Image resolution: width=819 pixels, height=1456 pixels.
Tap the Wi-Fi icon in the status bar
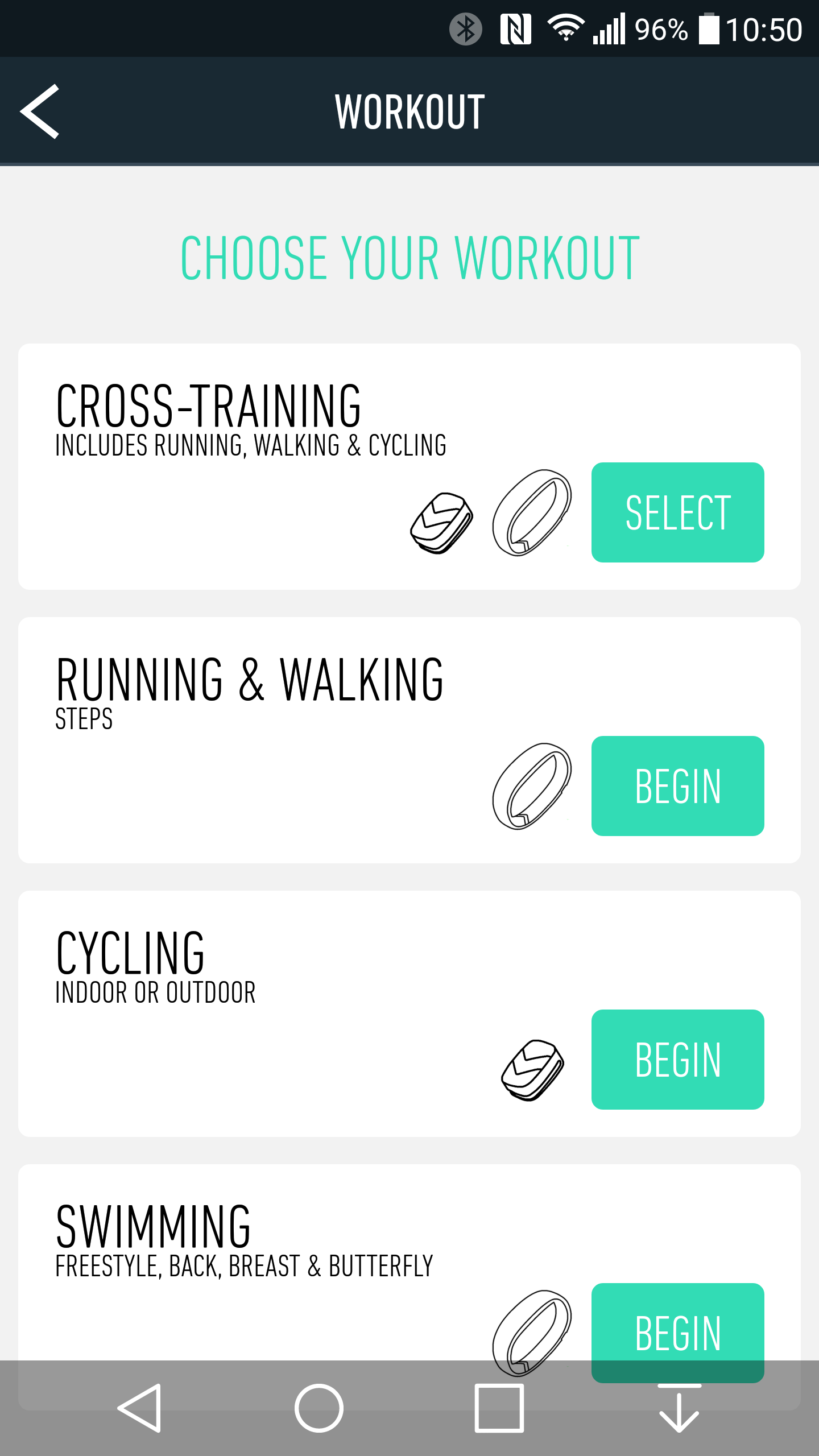click(x=565, y=30)
